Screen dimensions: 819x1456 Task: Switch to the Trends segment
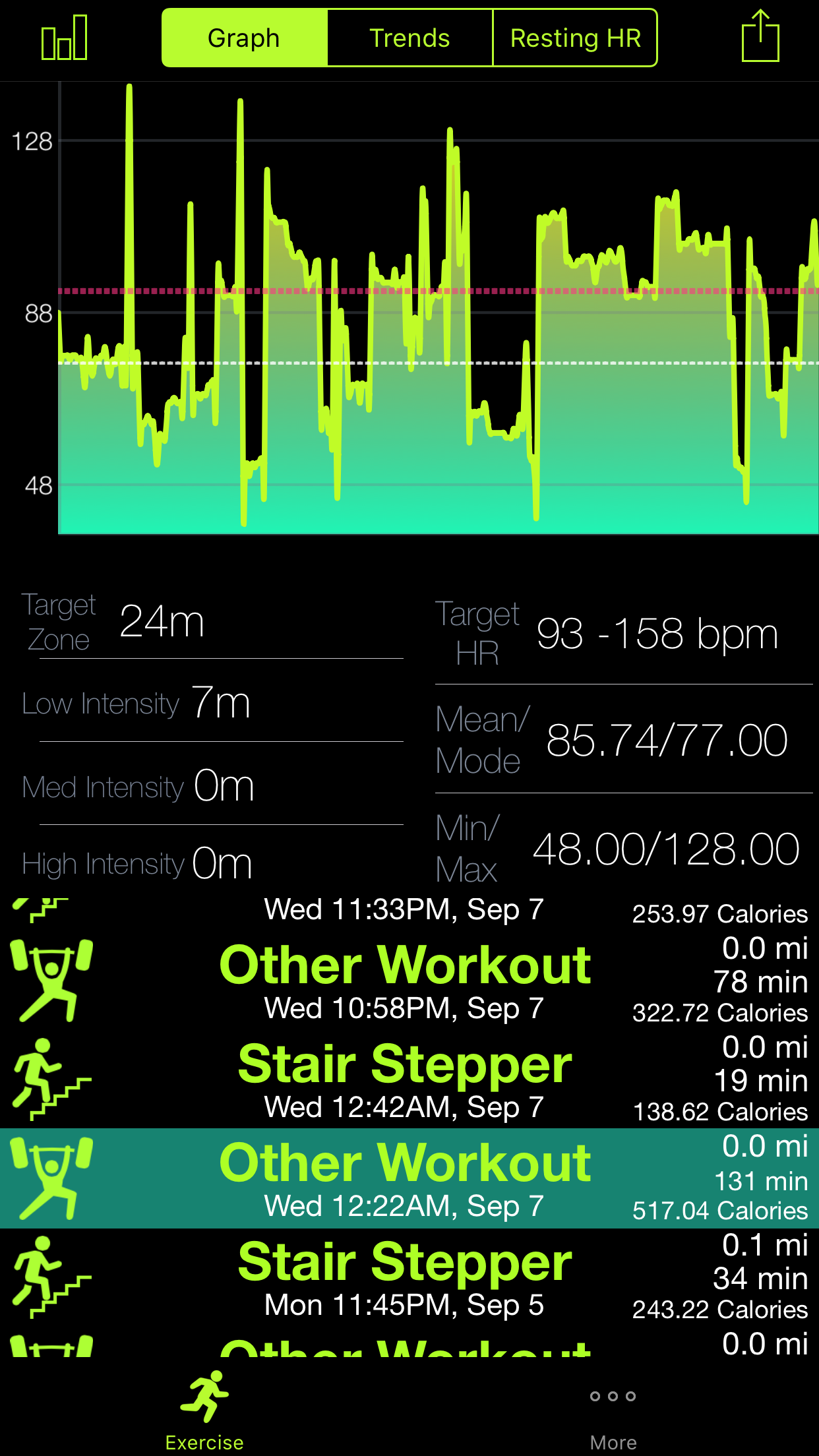(x=409, y=38)
